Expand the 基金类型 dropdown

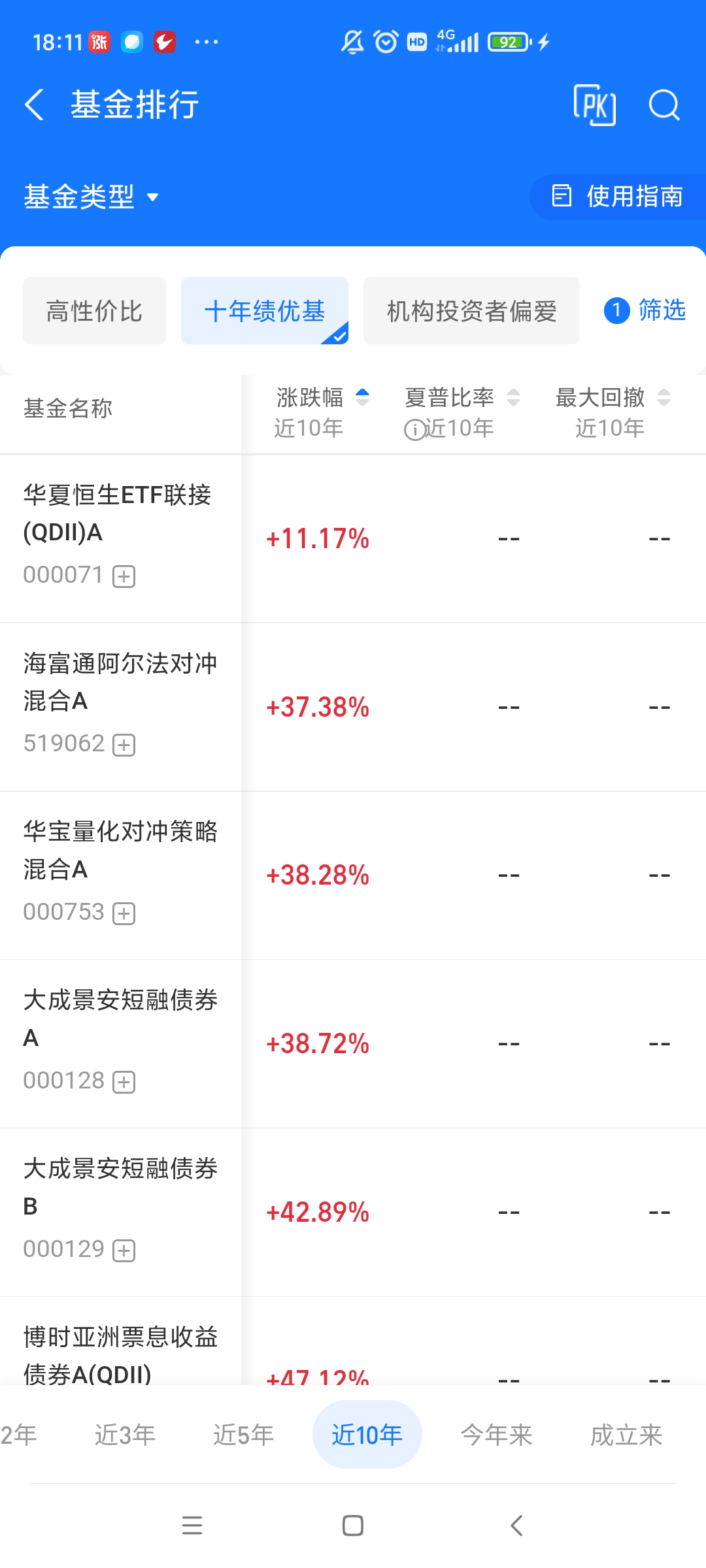tap(91, 197)
